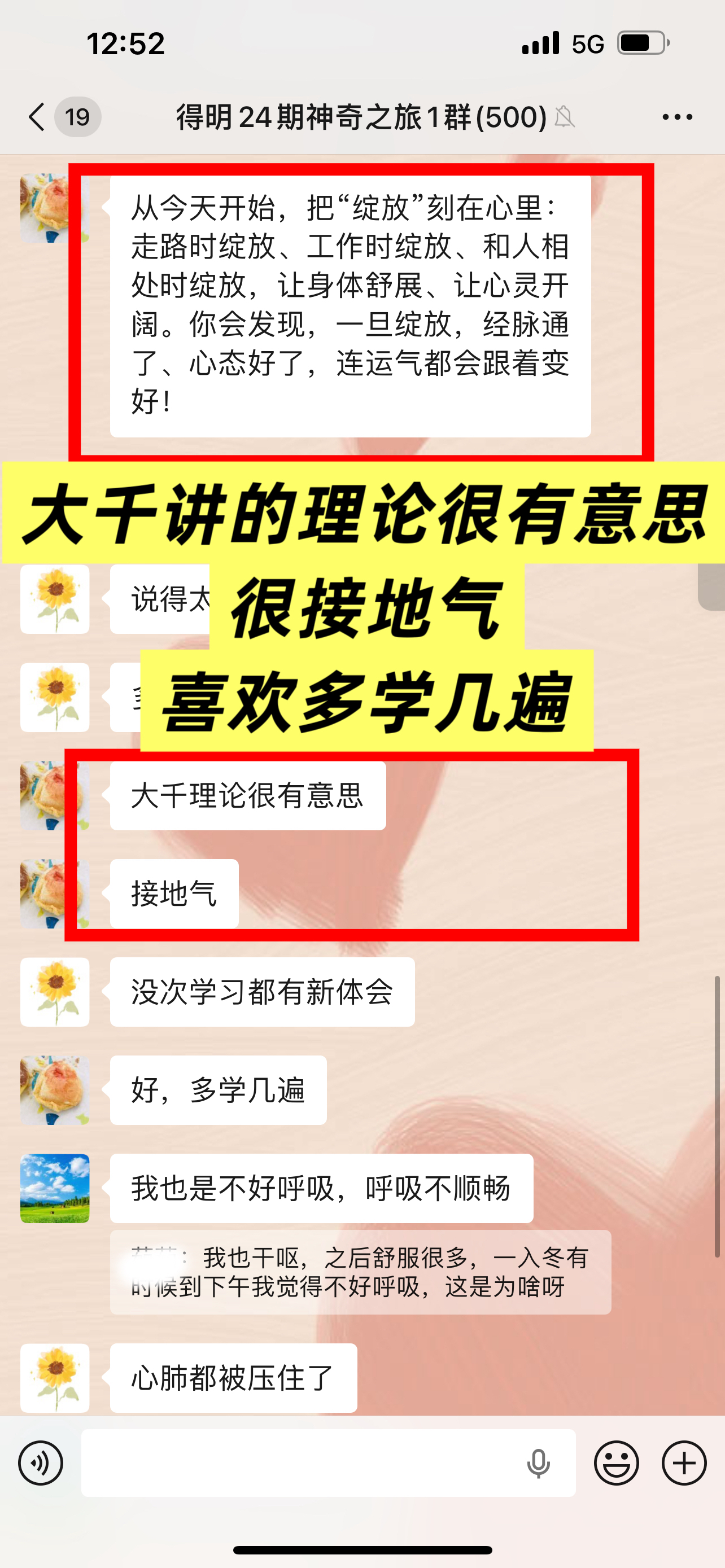The width and height of the screenshot is (725, 1568).
Task: Open avatar beside 好，多学几遍 message
Action: pyautogui.click(x=55, y=1090)
